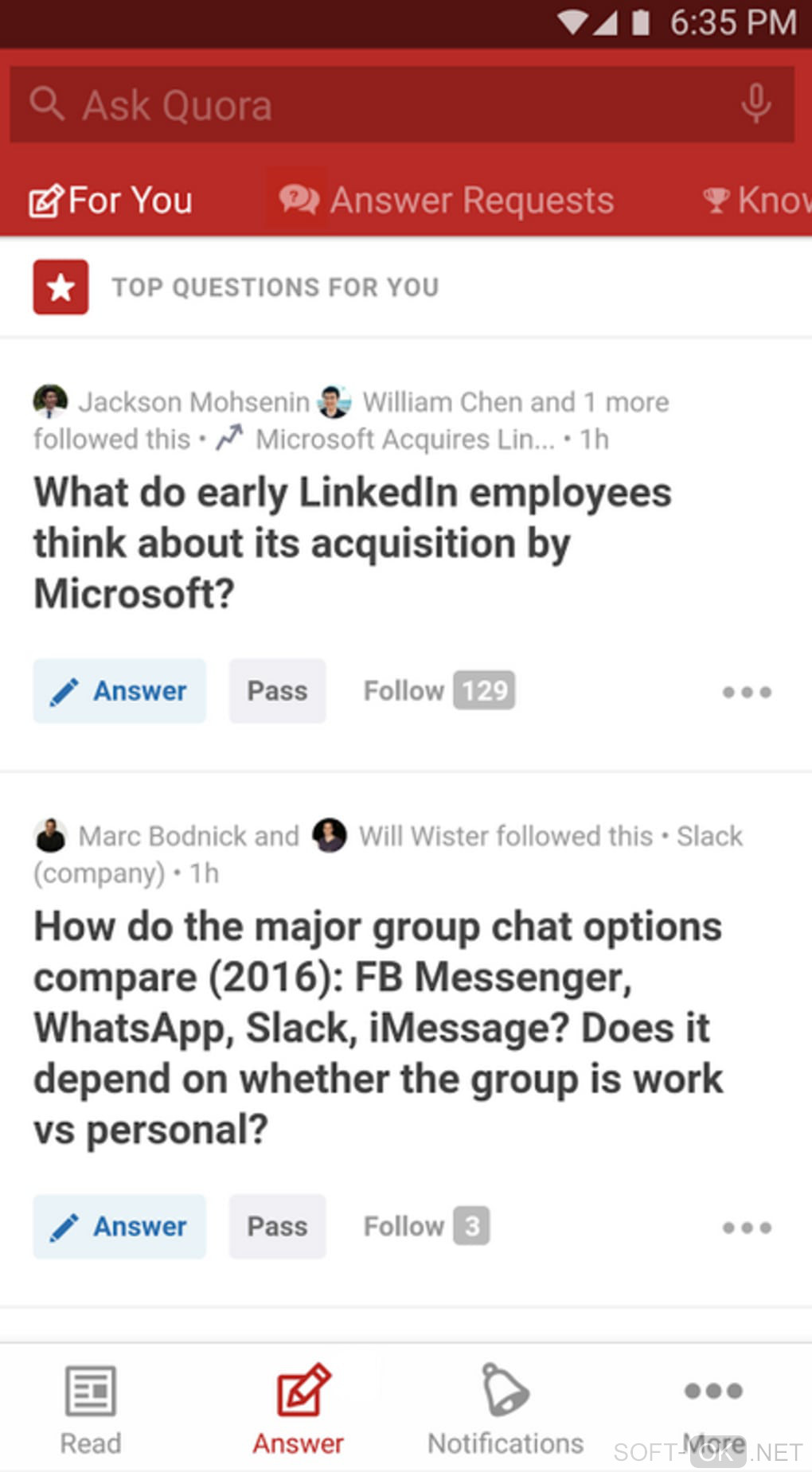Viewport: 812px width, 1472px height.
Task: Pass on the LinkedIn acquisition question
Action: (x=277, y=691)
